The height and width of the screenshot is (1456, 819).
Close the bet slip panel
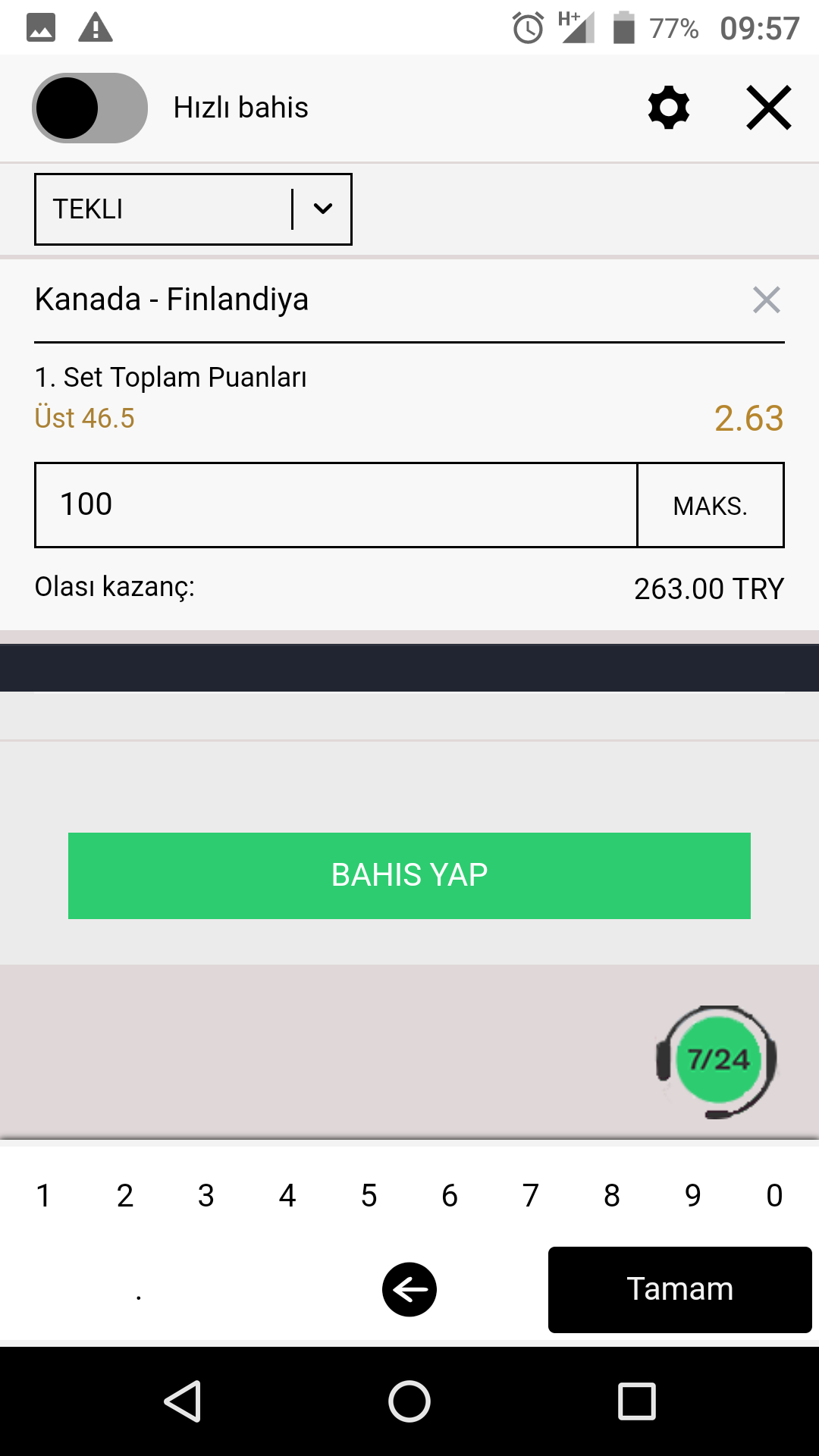[x=769, y=108]
